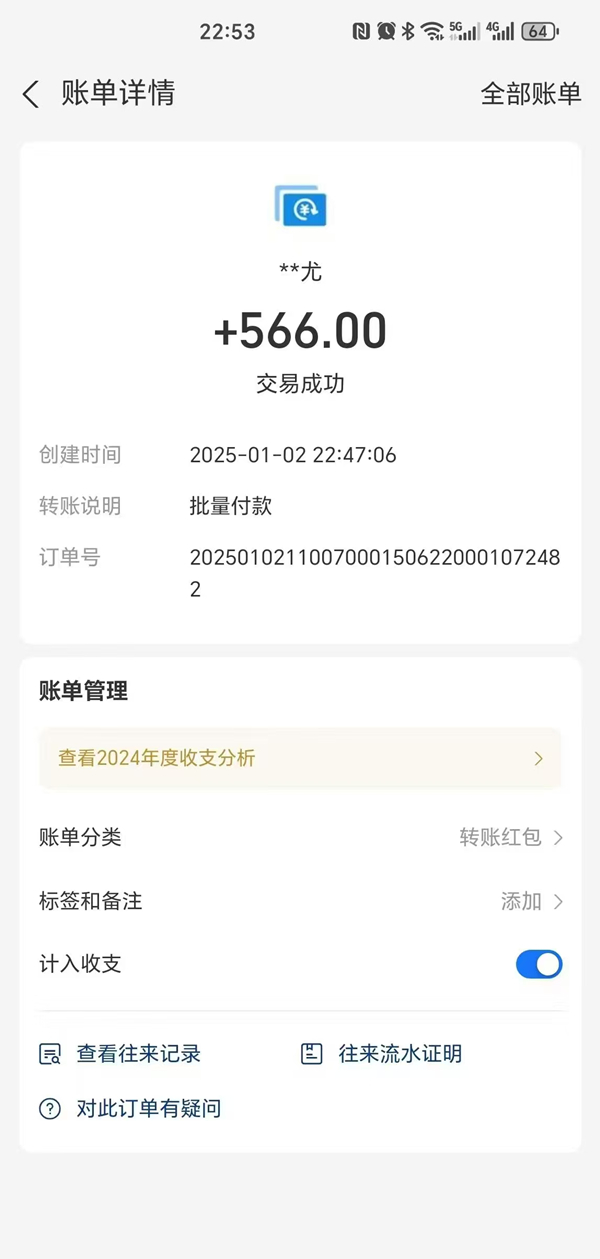Screen dimensions: 600x1259
Task: Tap 对此订单有疑问 for help
Action: click(x=130, y=1108)
